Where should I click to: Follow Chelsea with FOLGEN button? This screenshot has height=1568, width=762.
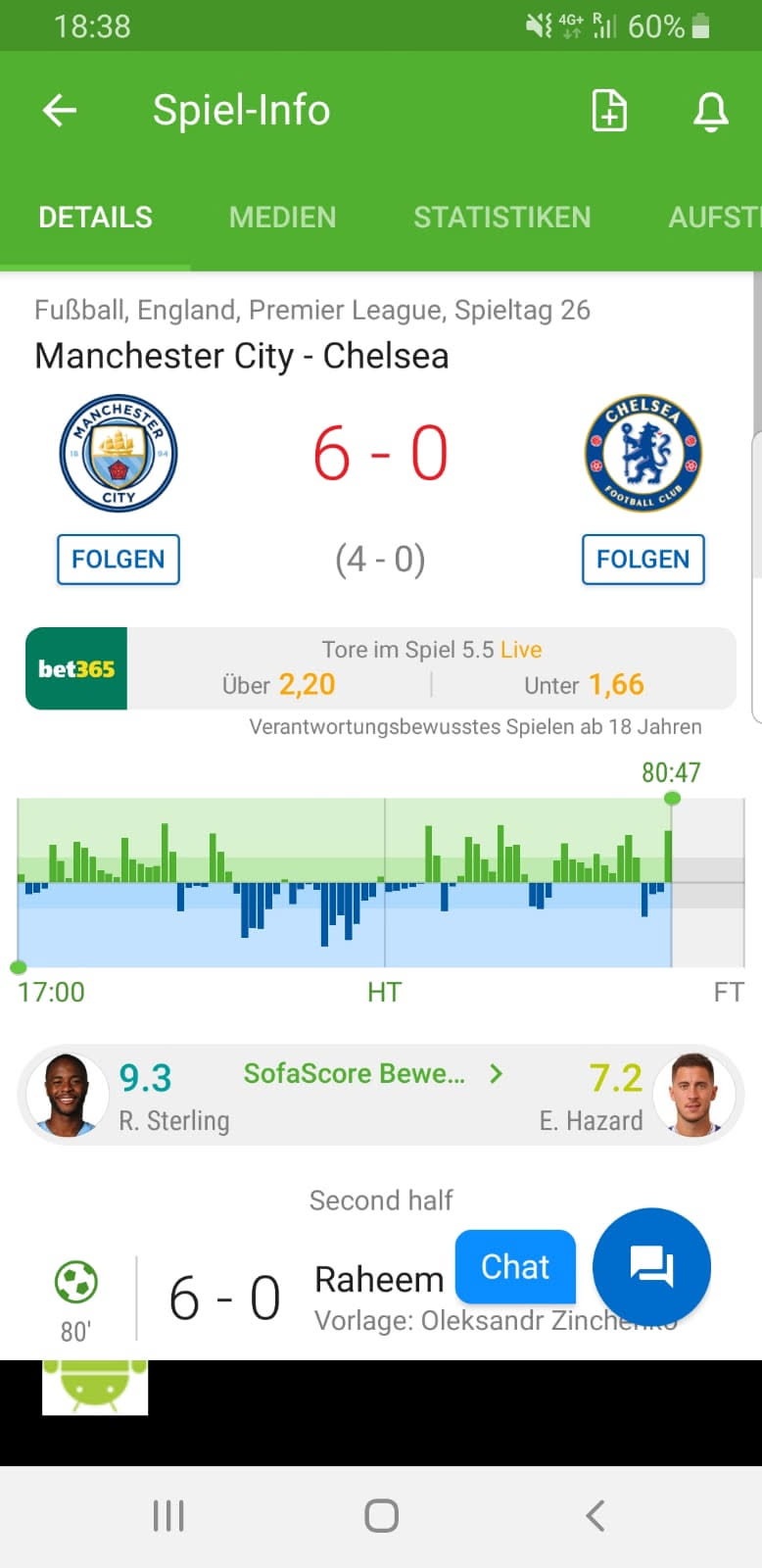pos(643,559)
